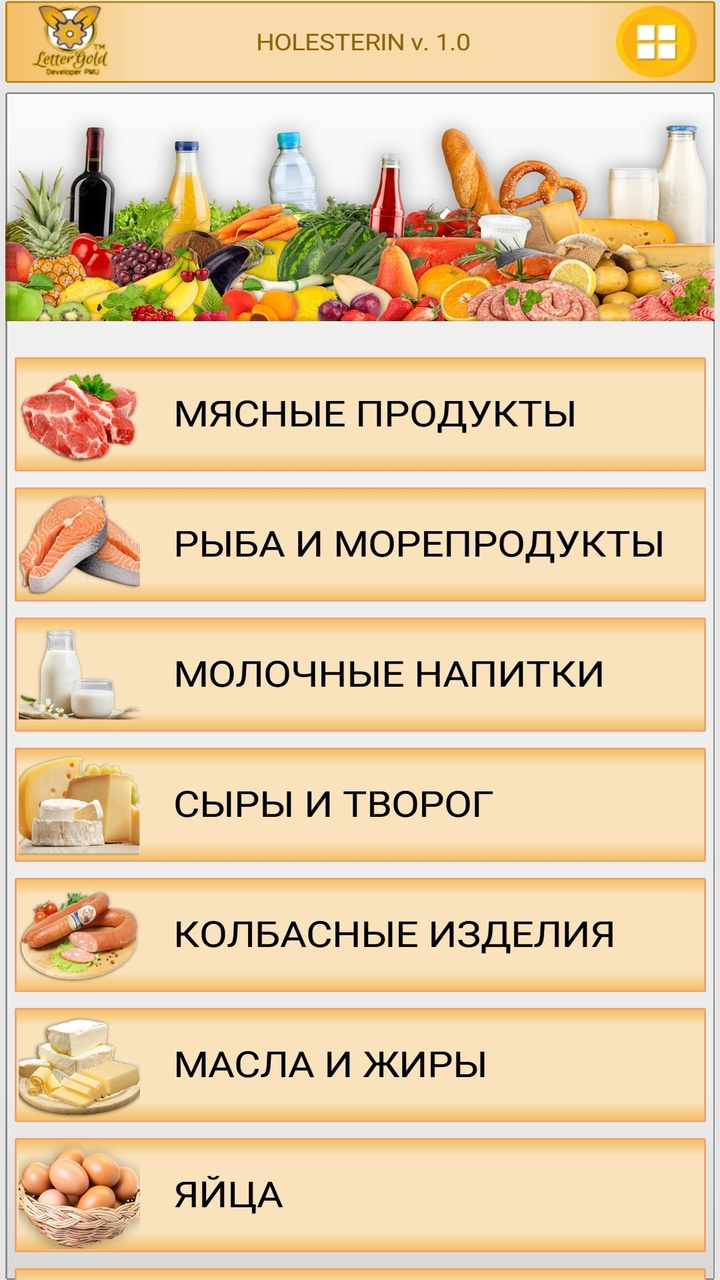Viewport: 720px width, 1280px height.
Task: Open the grid menu button
Action: coord(657,42)
